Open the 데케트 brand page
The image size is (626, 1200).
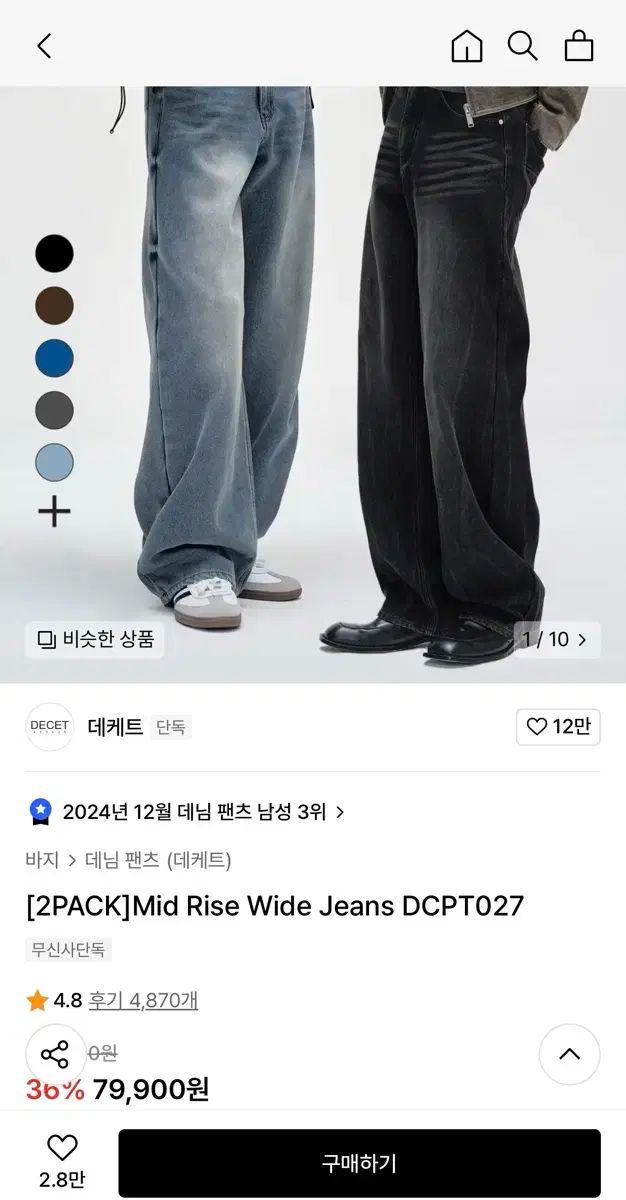pos(115,727)
